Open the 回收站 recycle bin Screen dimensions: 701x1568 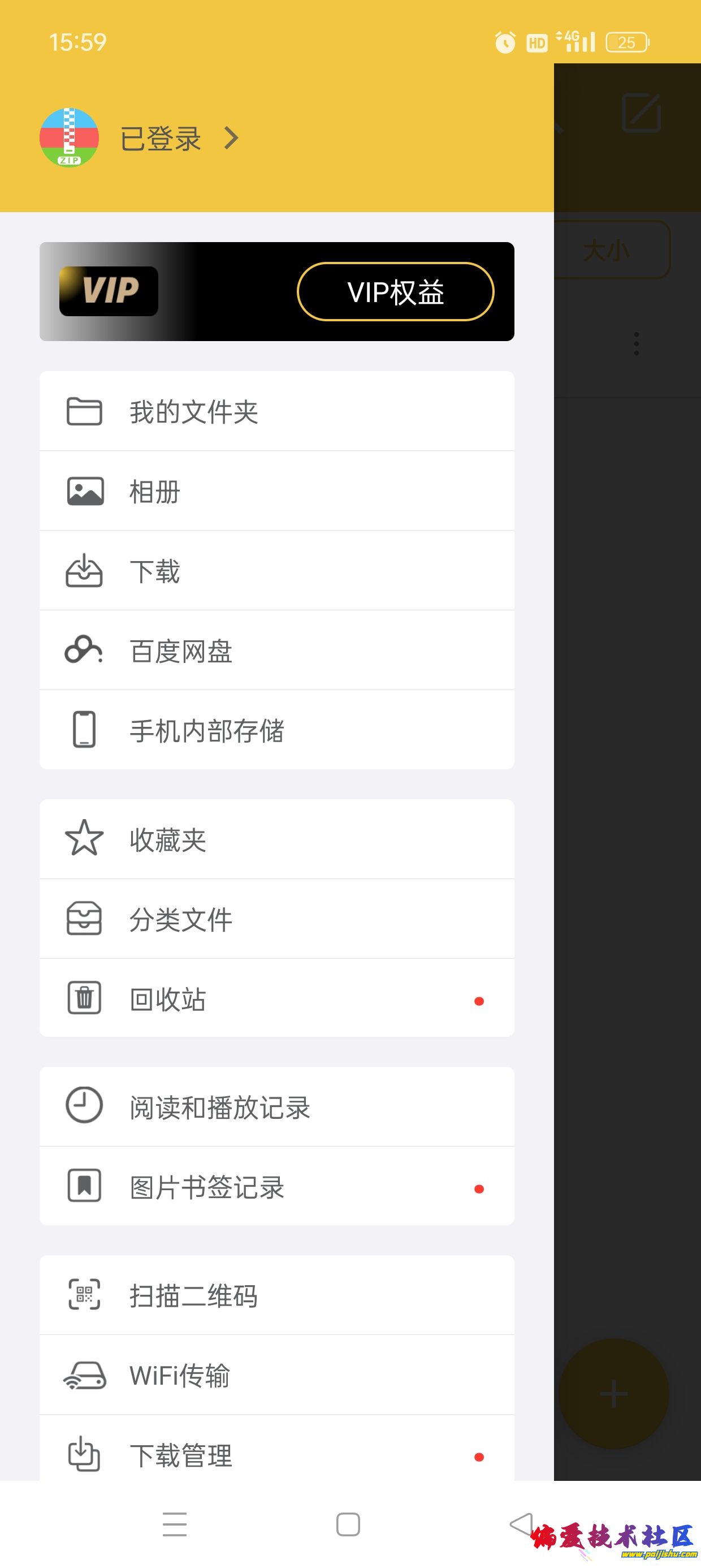tap(276, 999)
